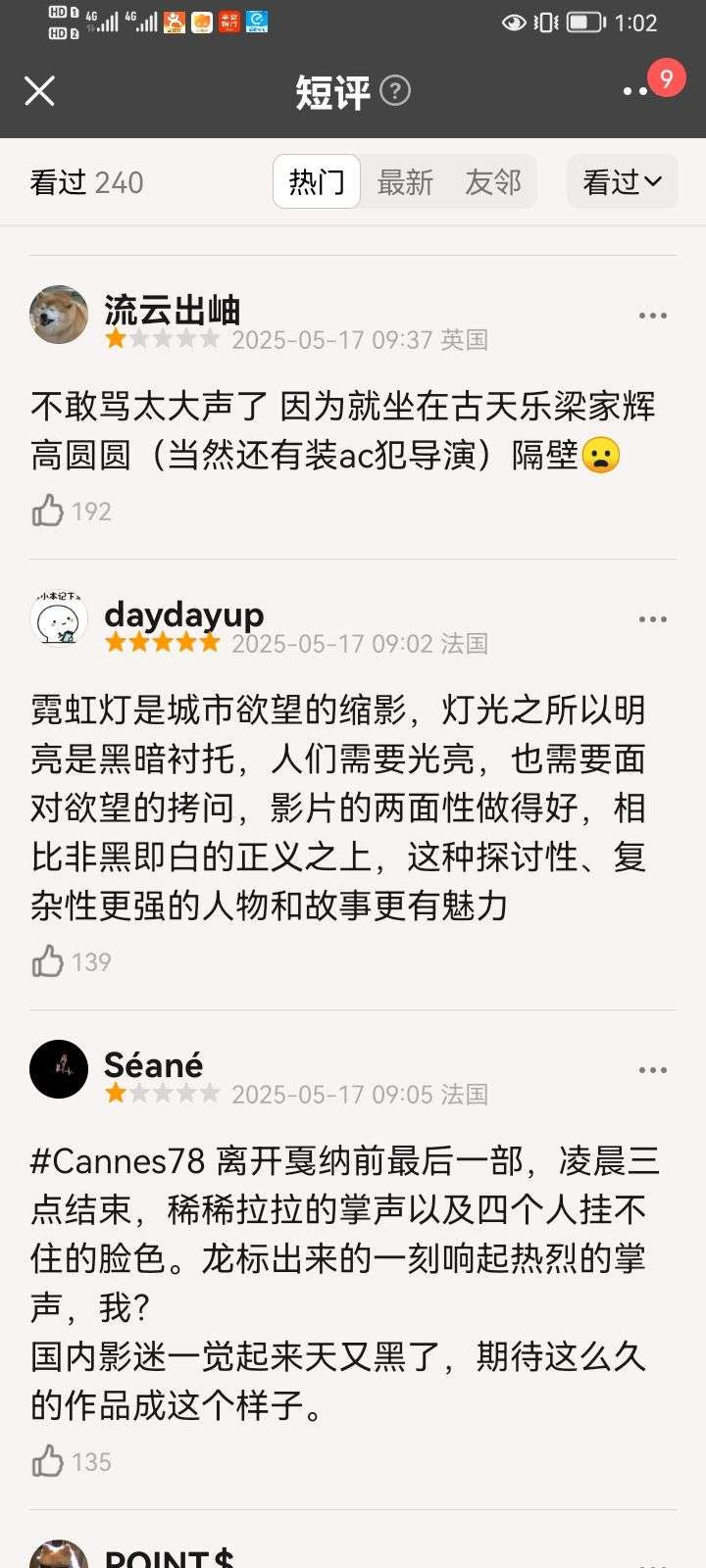Image resolution: width=706 pixels, height=1568 pixels.
Task: Expand the 看过 dropdown filter
Action: [623, 181]
